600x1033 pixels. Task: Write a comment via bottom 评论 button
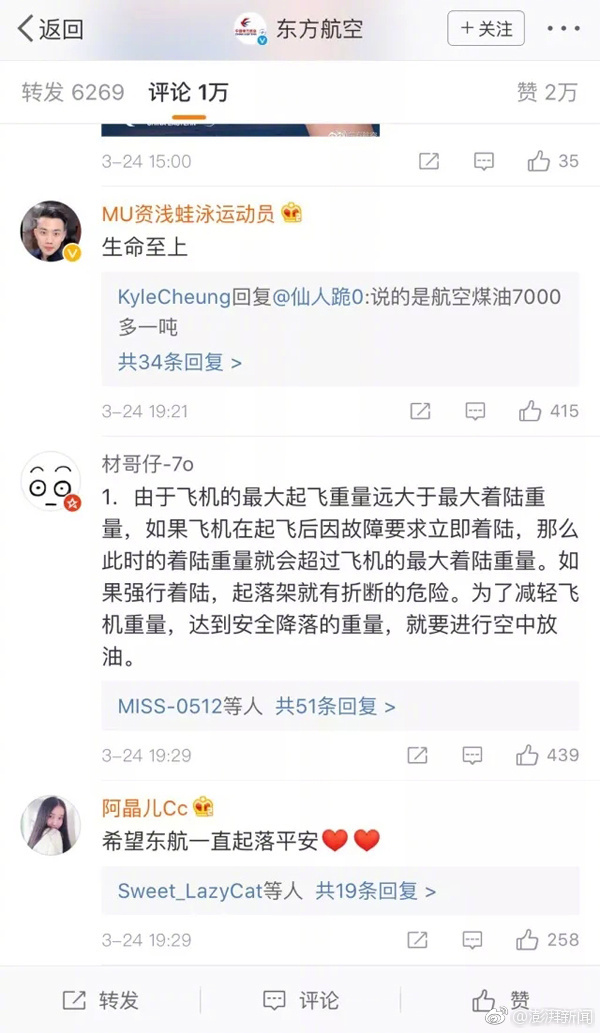coord(300,1000)
